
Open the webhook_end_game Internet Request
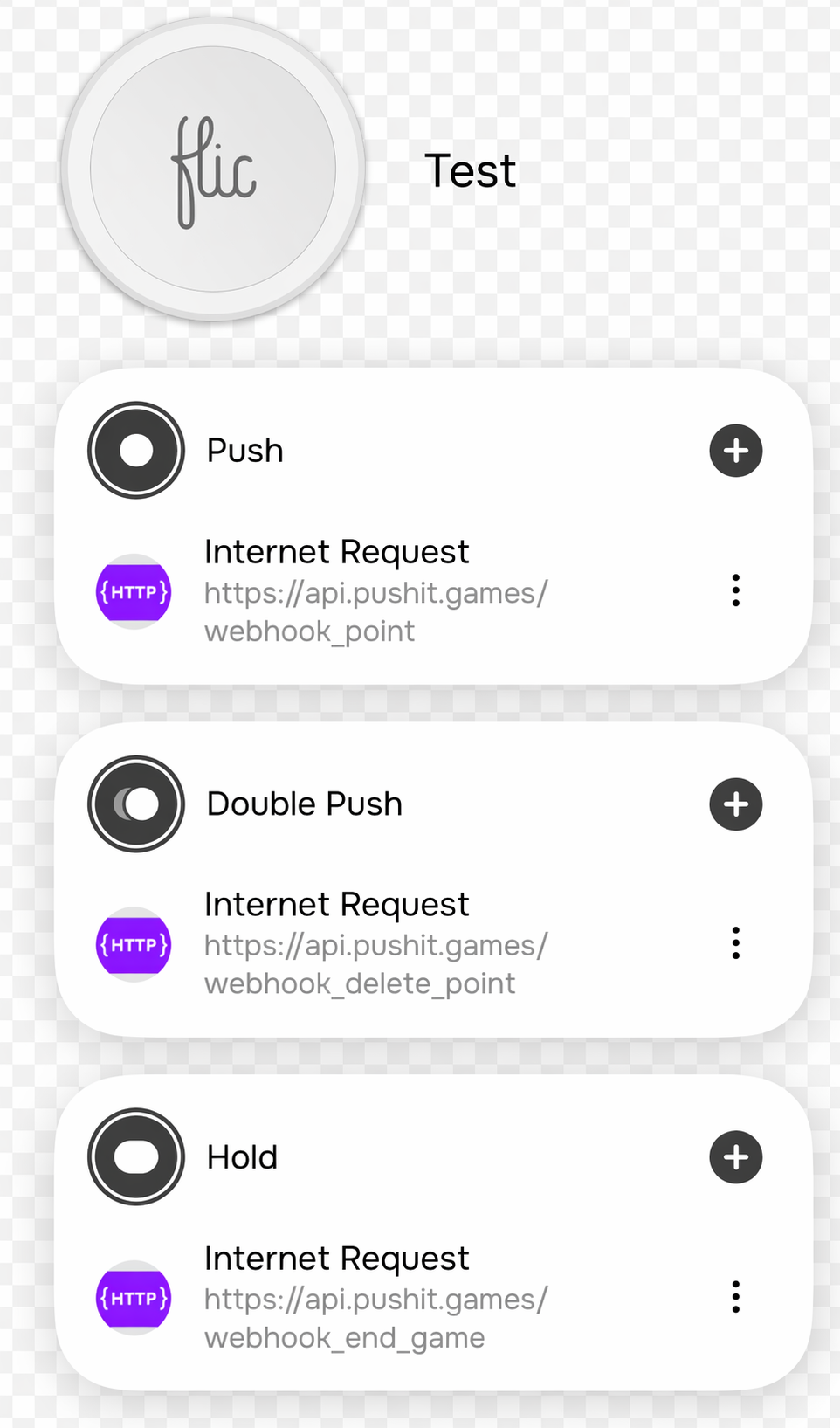coord(375,1297)
